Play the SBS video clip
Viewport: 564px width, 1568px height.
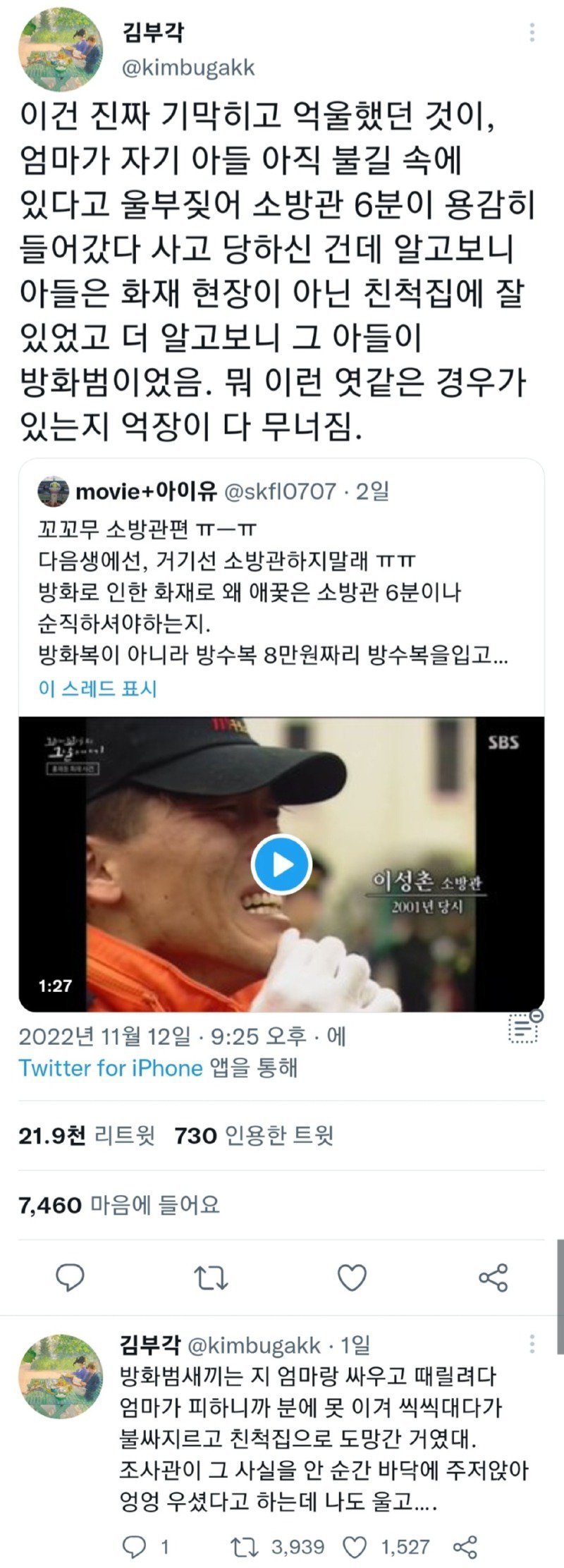281,864
